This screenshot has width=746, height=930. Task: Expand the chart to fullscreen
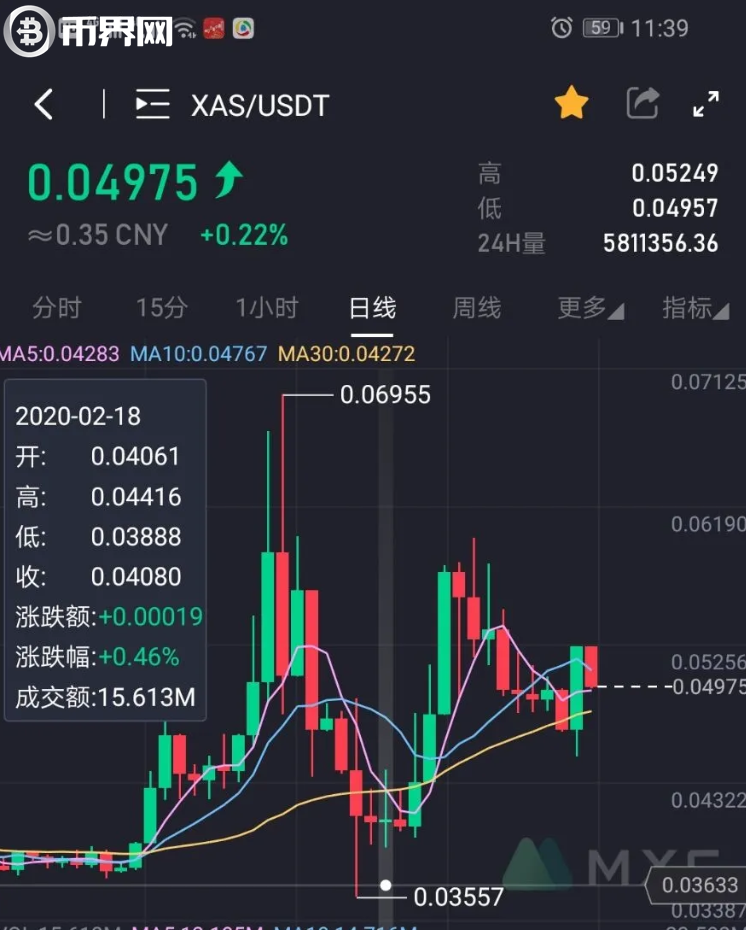(706, 103)
